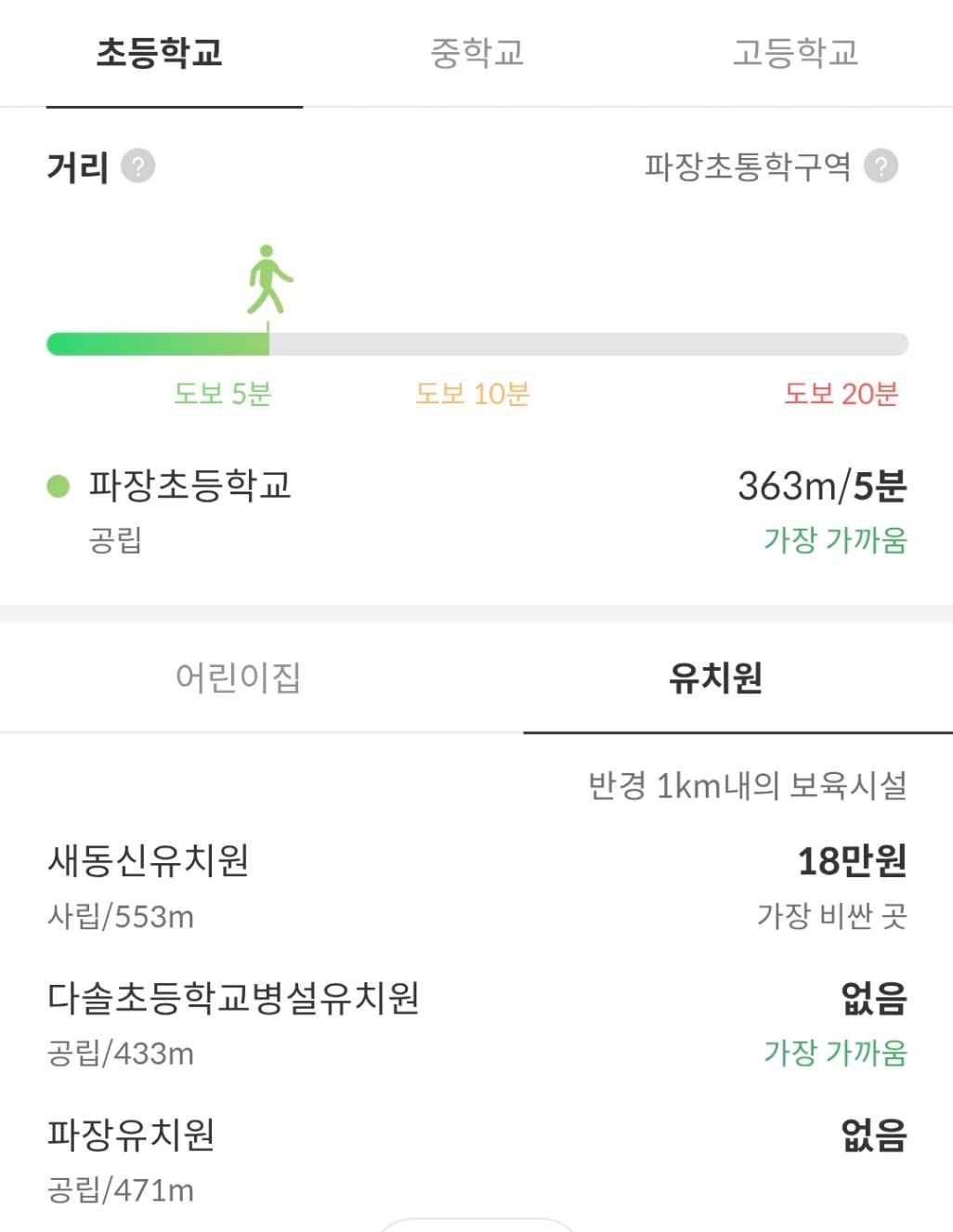Select the 초등학교 tab
Screen dimensions: 953x1232
click(160, 53)
